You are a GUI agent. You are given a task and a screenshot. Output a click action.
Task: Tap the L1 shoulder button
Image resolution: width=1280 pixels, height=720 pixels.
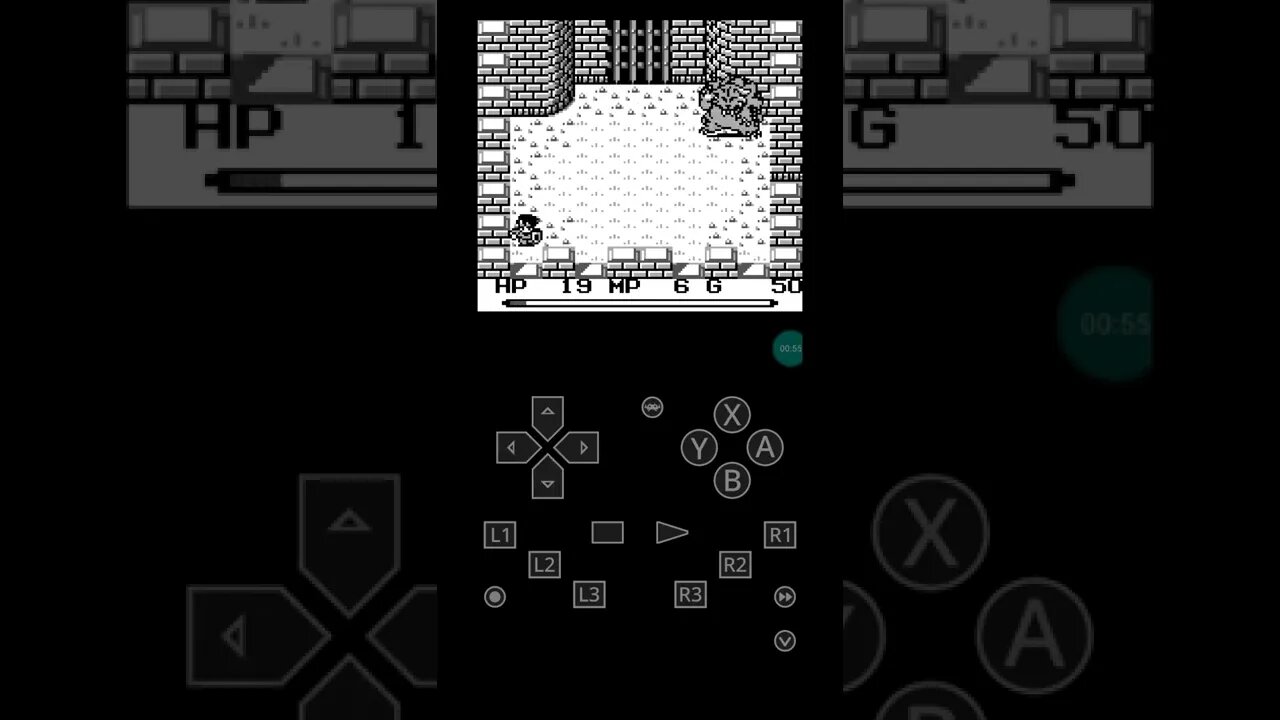coord(500,535)
